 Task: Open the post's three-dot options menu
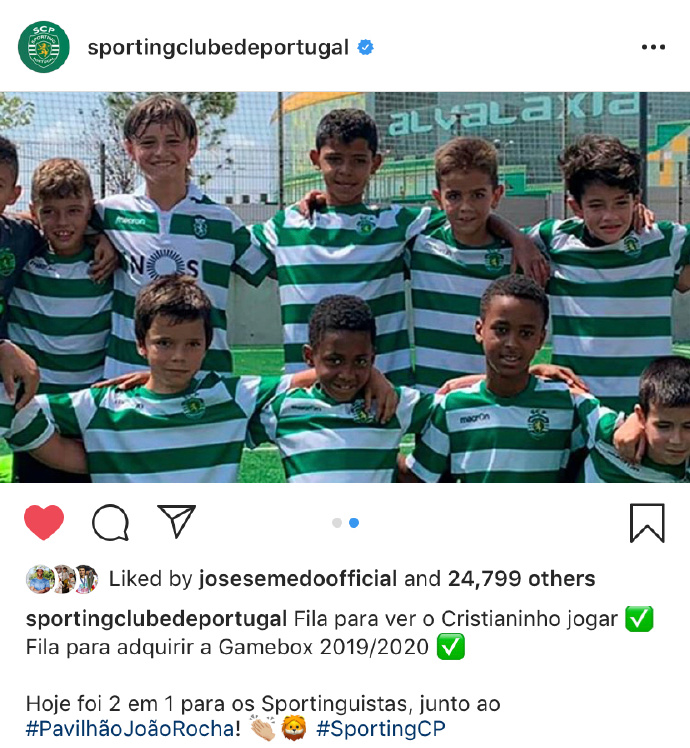(x=653, y=48)
